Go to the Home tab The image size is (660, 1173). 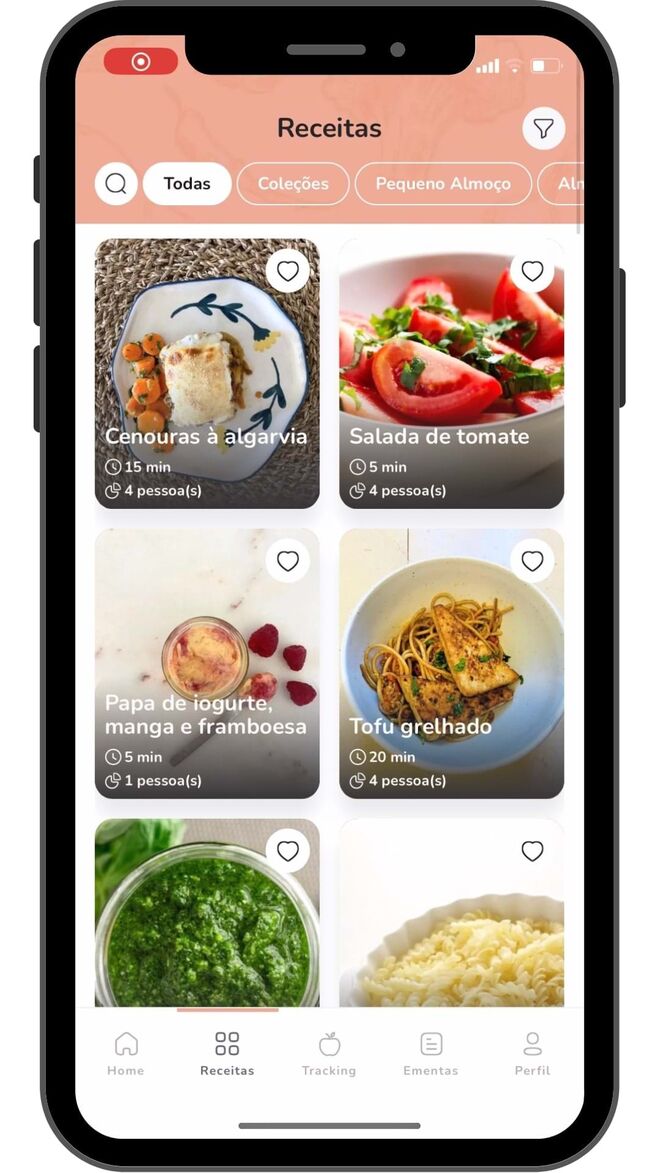126,1054
